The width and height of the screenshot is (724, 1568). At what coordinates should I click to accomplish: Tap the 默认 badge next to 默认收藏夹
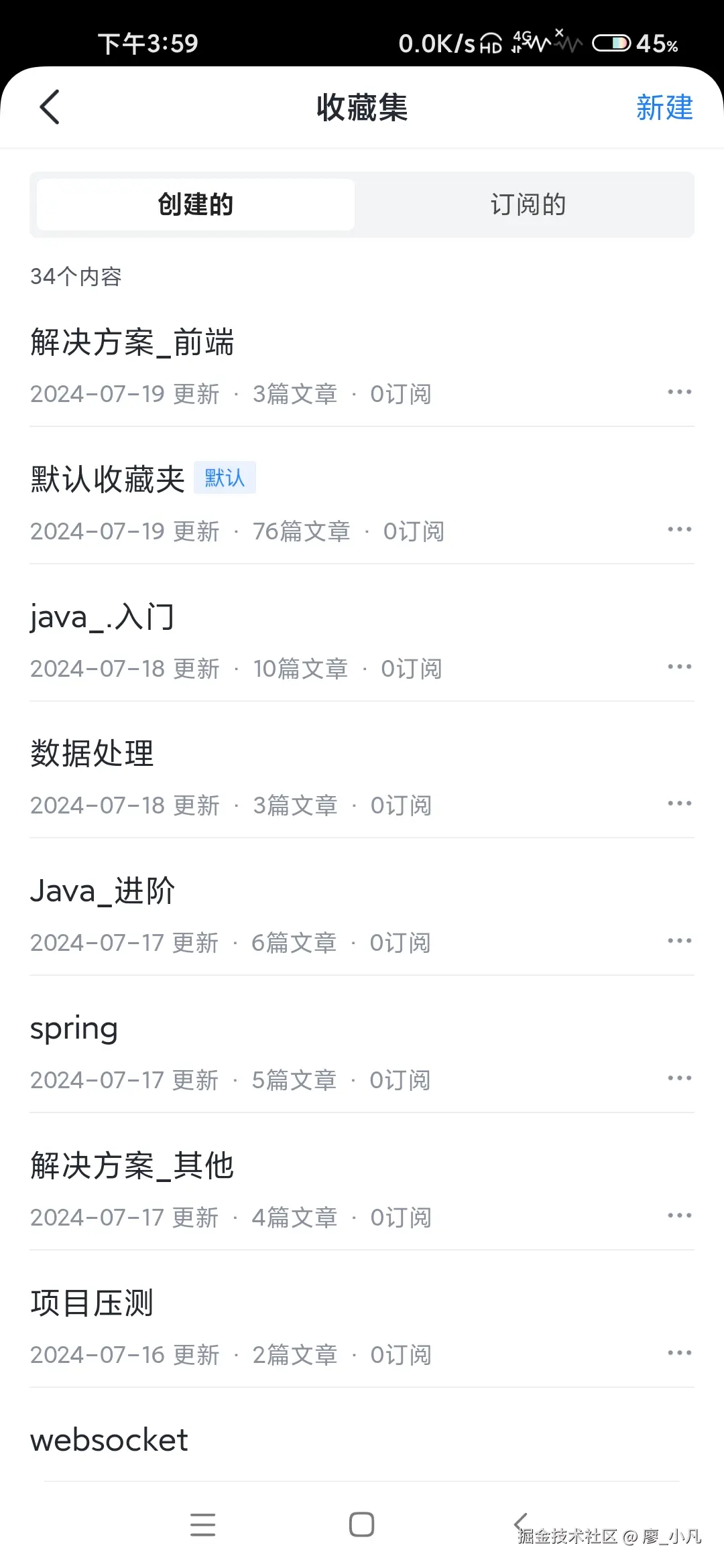click(225, 477)
